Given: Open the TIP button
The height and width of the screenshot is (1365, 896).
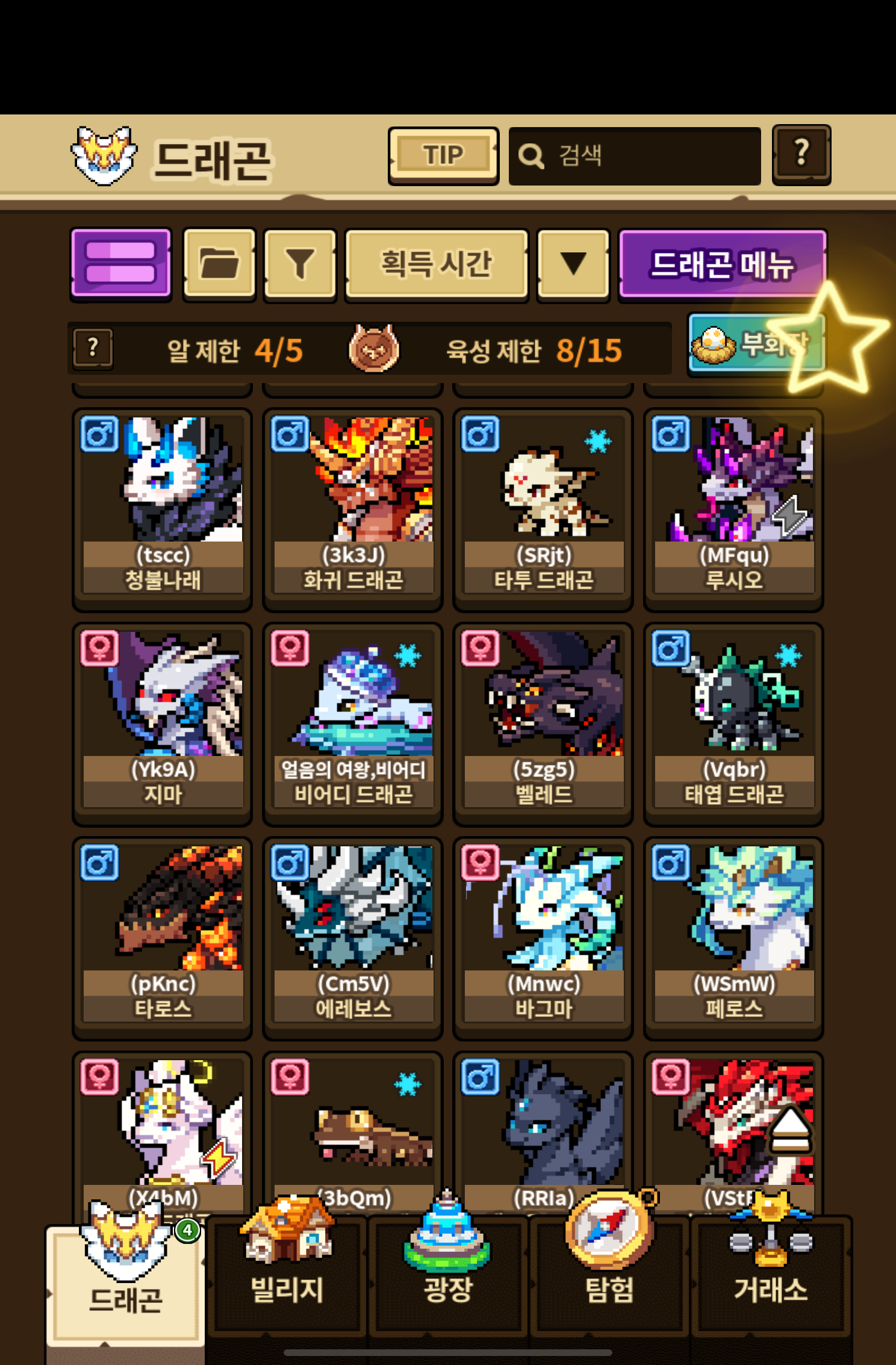Looking at the screenshot, I should [x=443, y=155].
